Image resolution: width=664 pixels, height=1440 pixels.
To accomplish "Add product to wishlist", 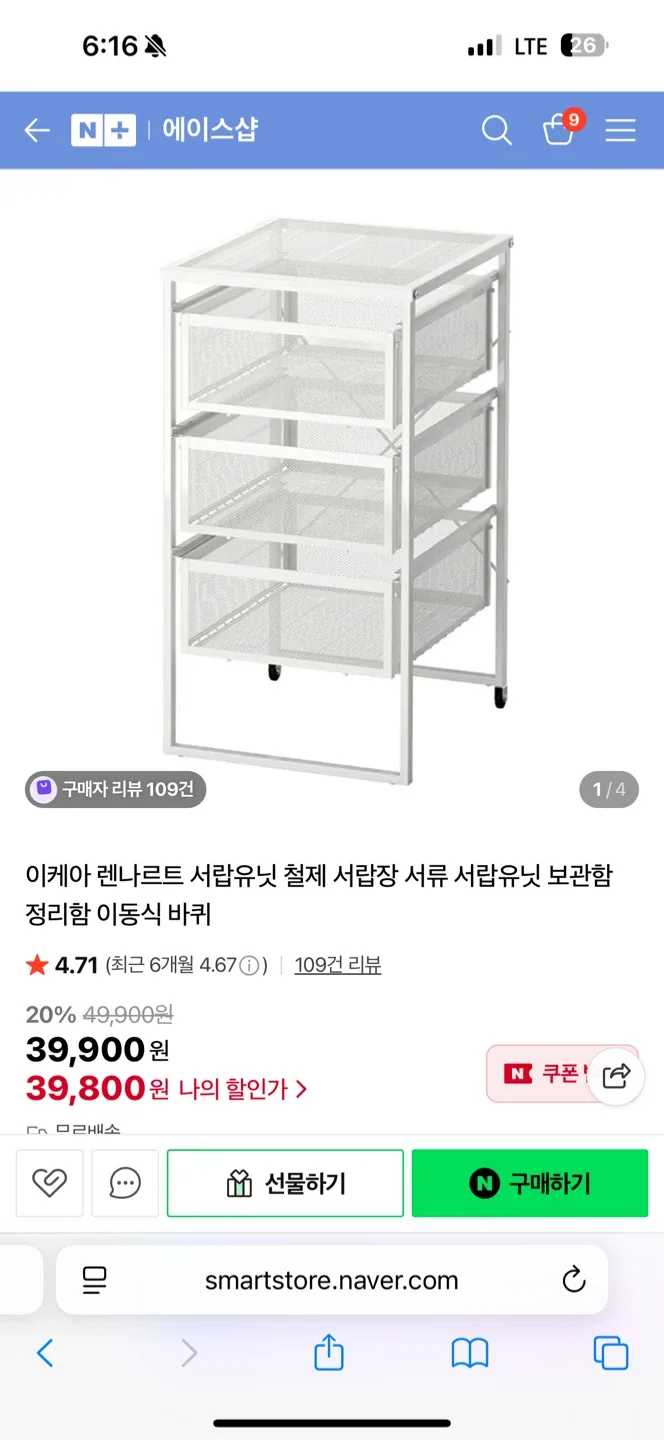I will coord(49,1183).
